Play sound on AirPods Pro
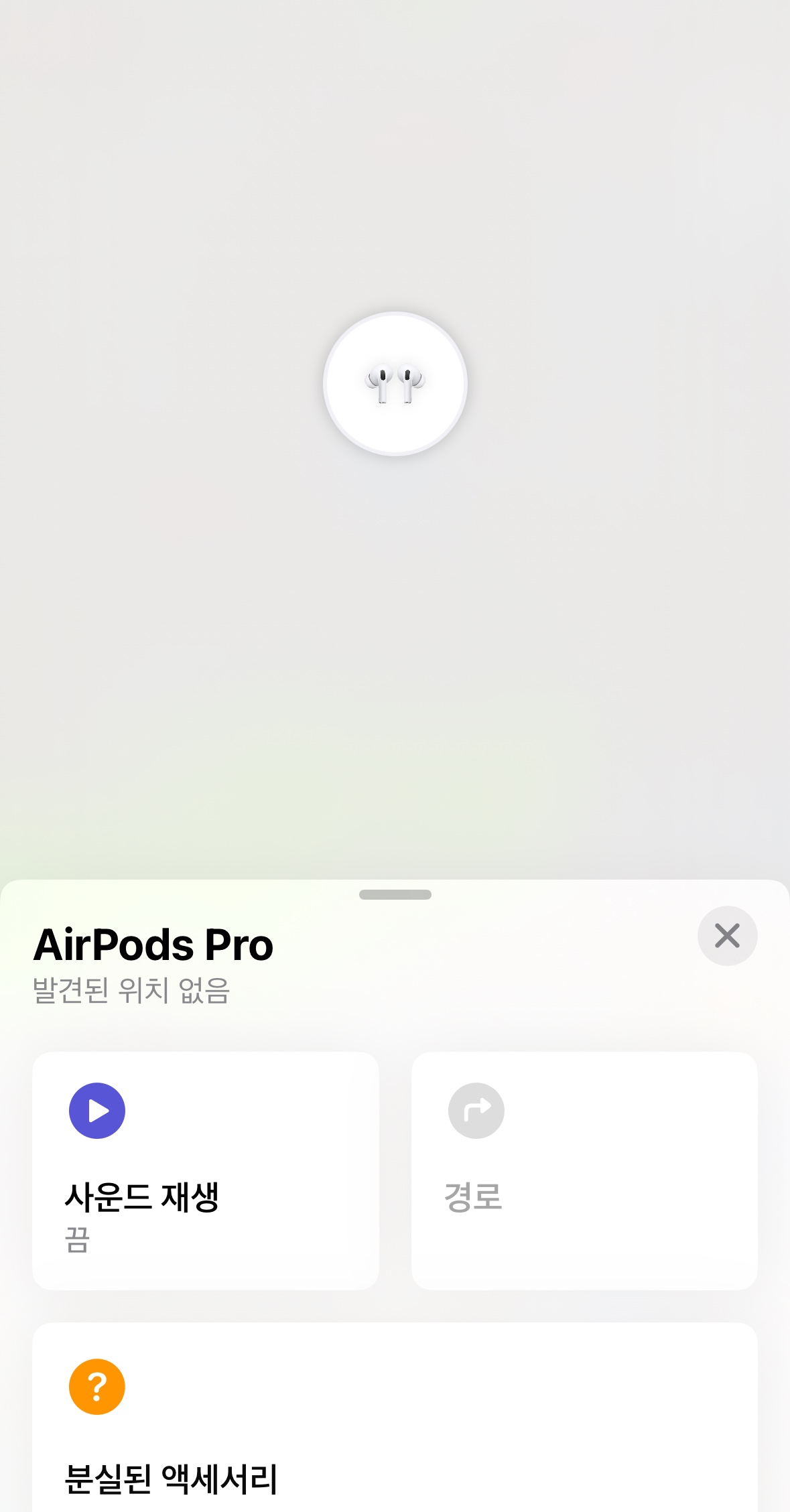 205,1170
